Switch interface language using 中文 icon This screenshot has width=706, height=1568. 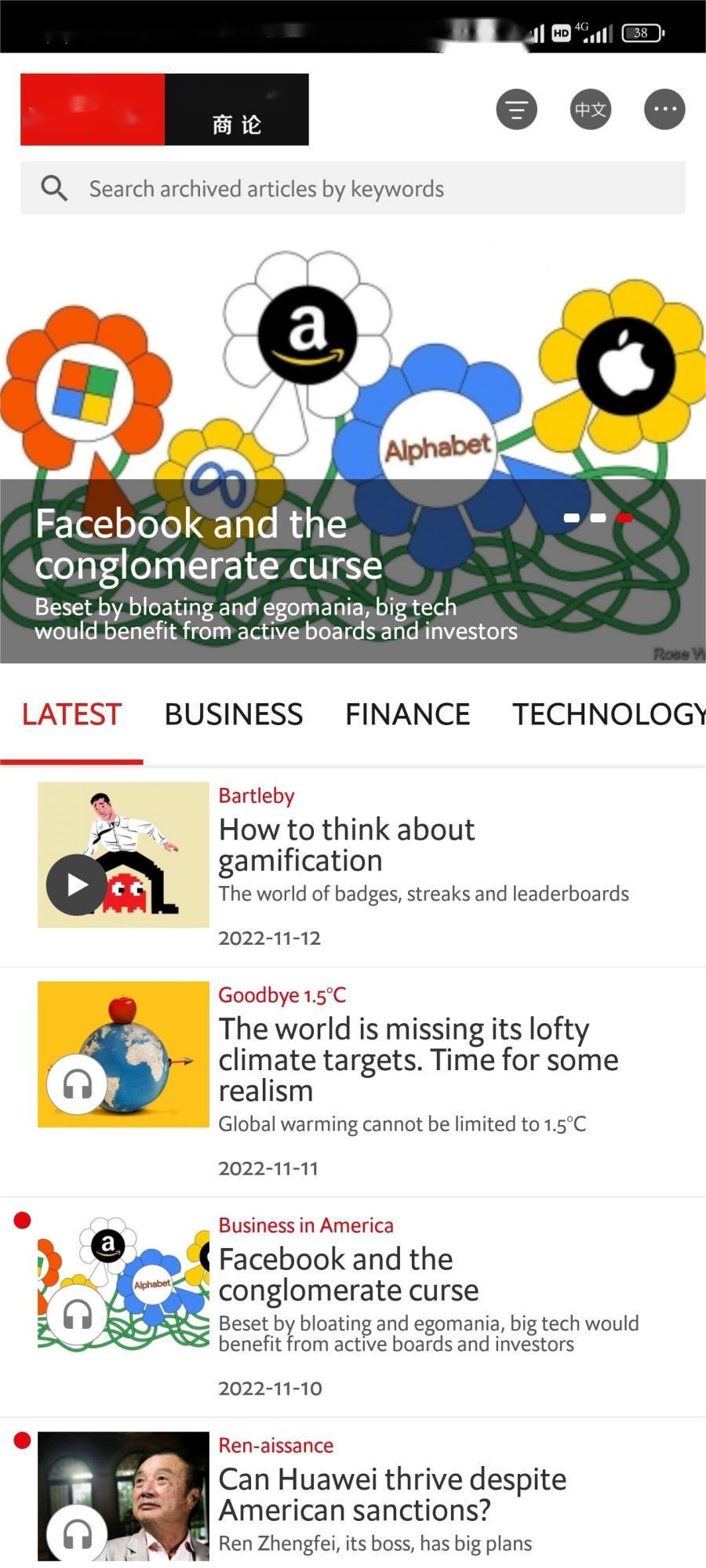(x=590, y=109)
